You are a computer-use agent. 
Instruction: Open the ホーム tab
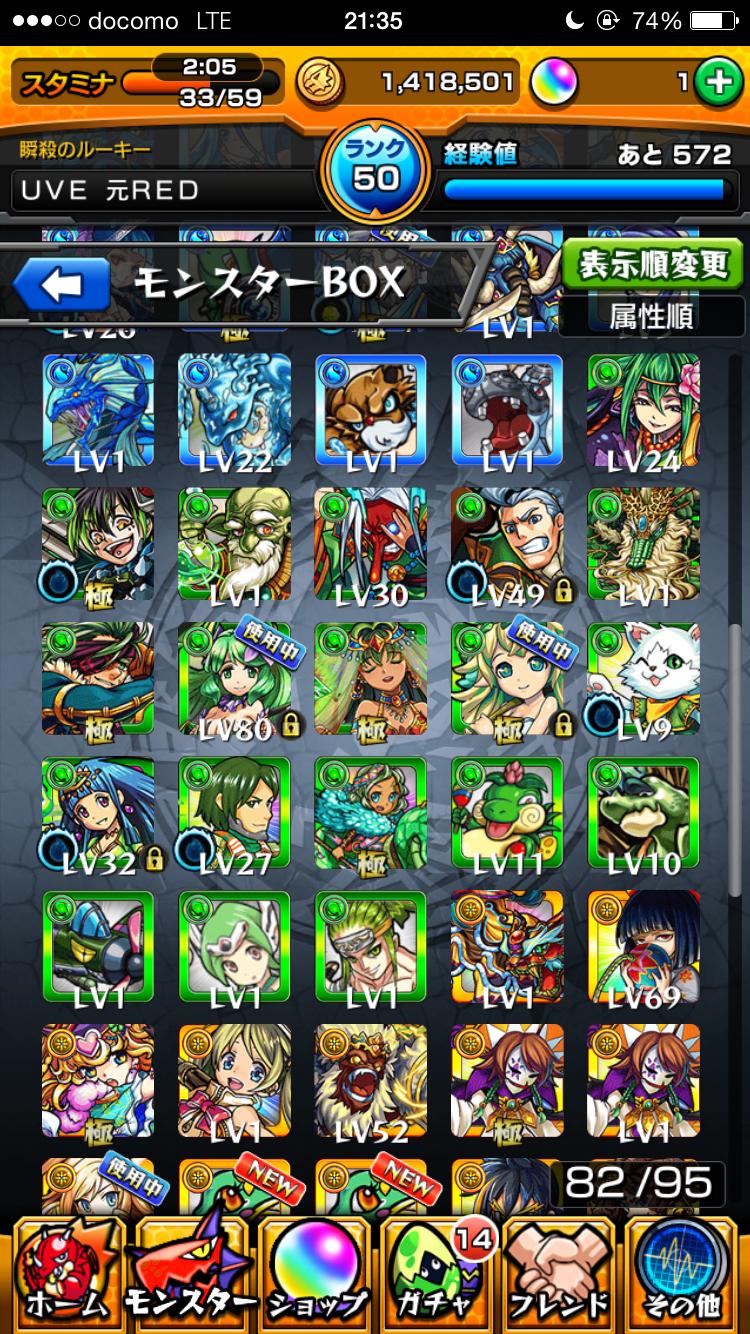click(x=64, y=1272)
